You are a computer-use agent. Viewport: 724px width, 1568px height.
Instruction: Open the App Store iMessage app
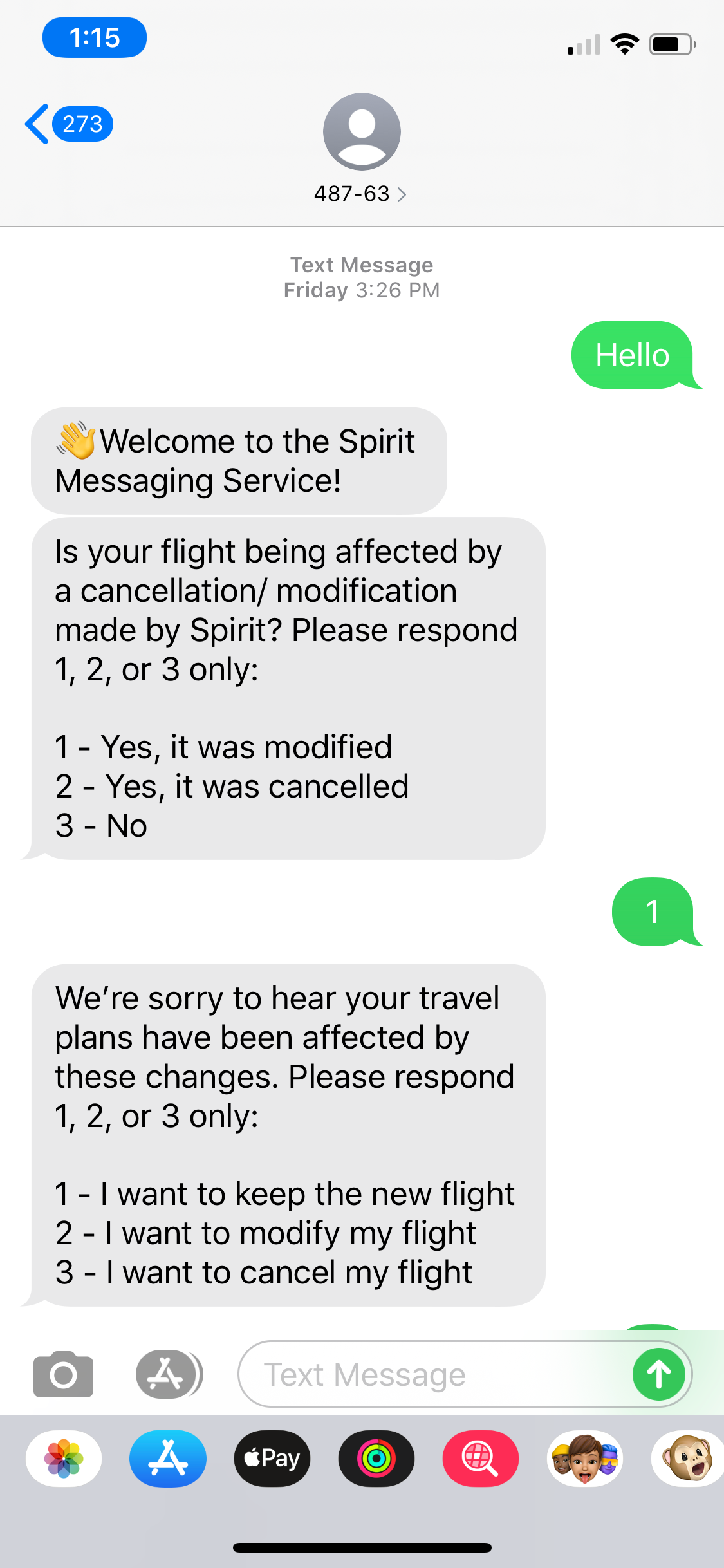168,1459
